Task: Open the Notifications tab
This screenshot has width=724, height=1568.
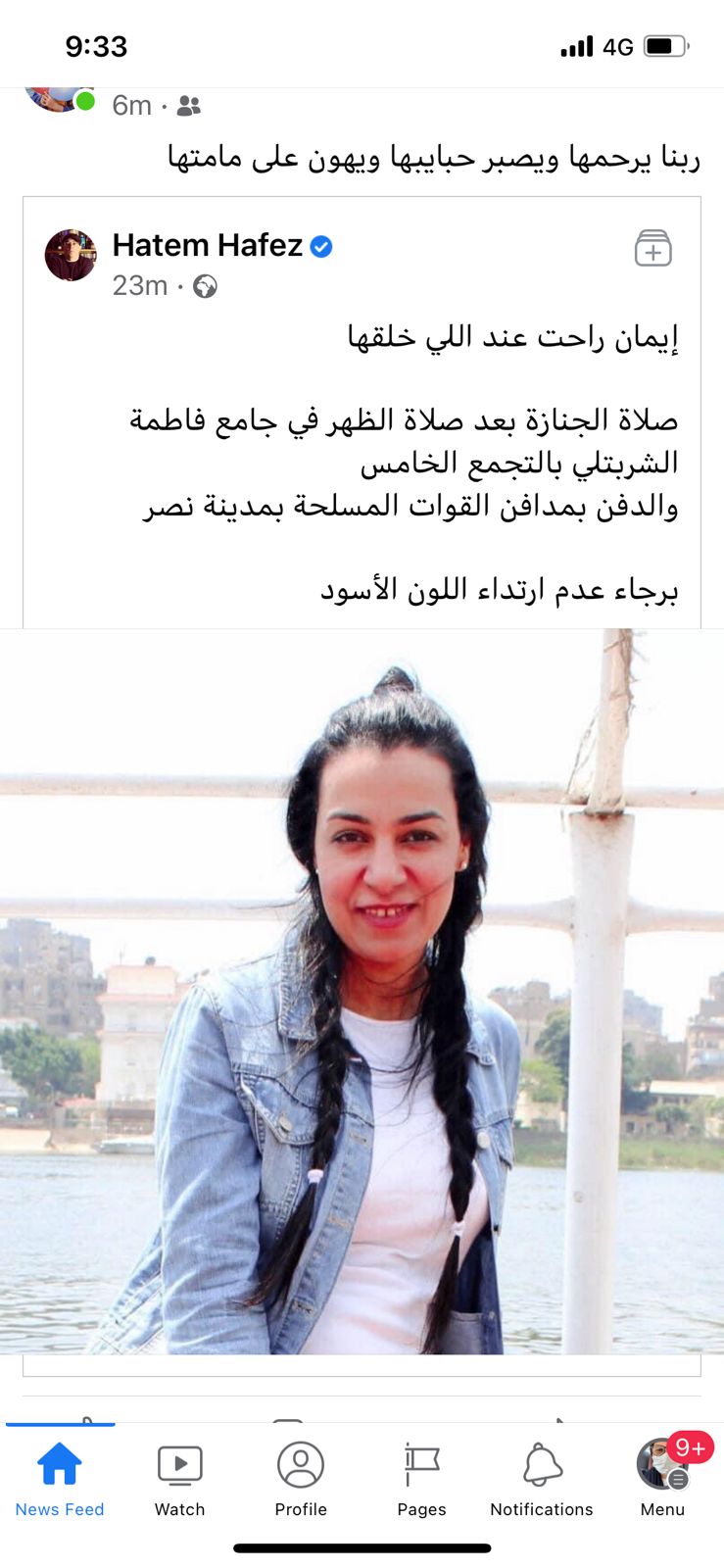Action: (x=542, y=1479)
